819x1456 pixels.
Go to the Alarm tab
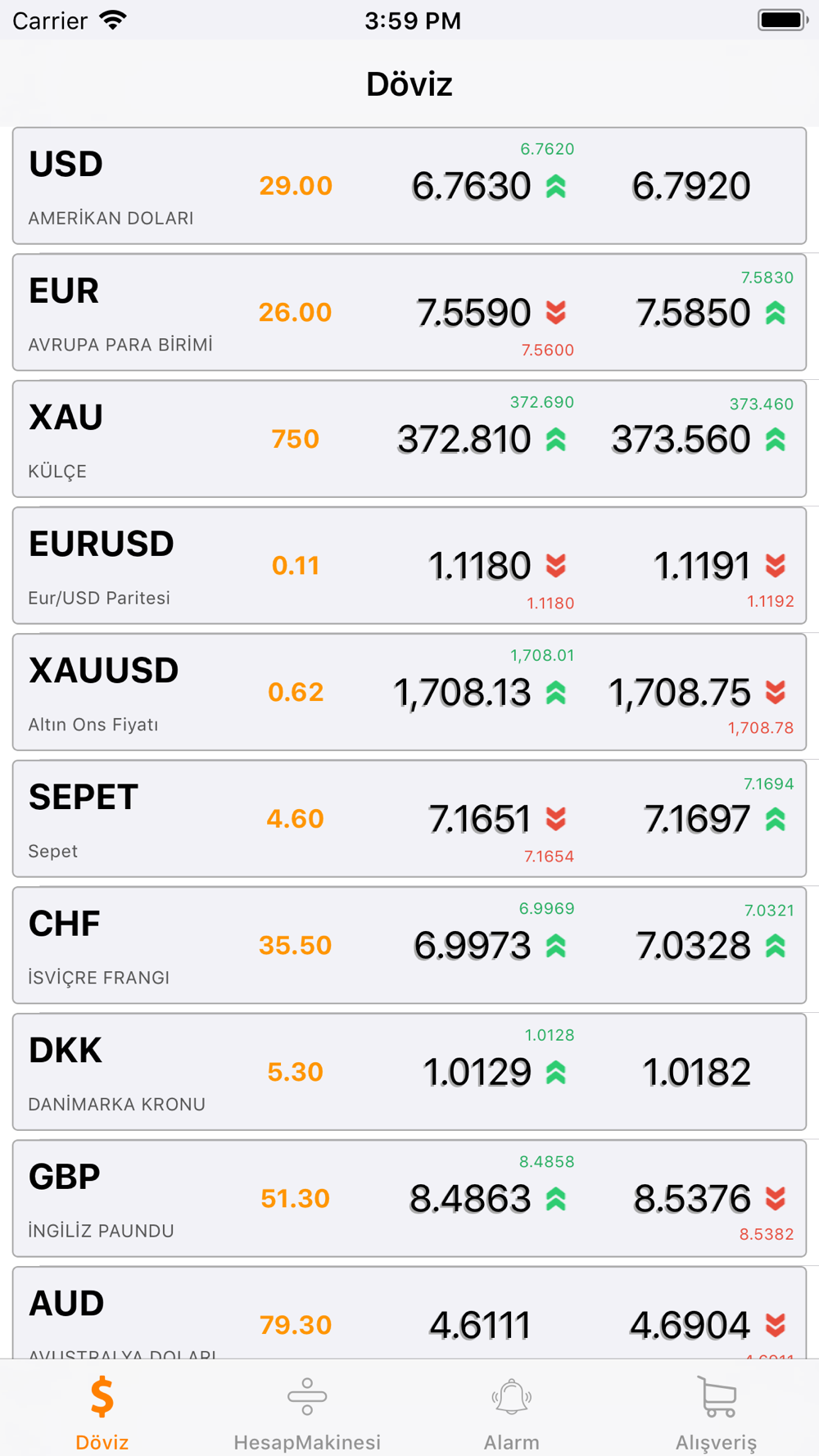tap(512, 1412)
